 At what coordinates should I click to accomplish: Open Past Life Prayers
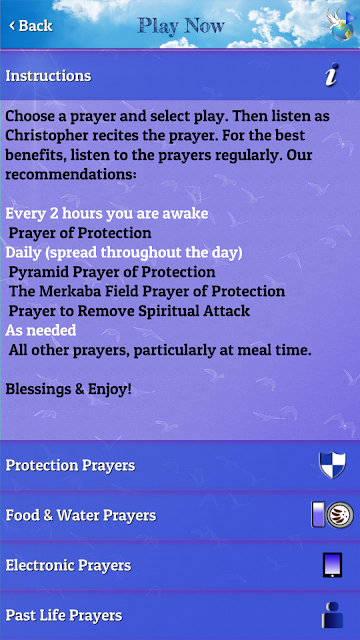click(x=180, y=616)
